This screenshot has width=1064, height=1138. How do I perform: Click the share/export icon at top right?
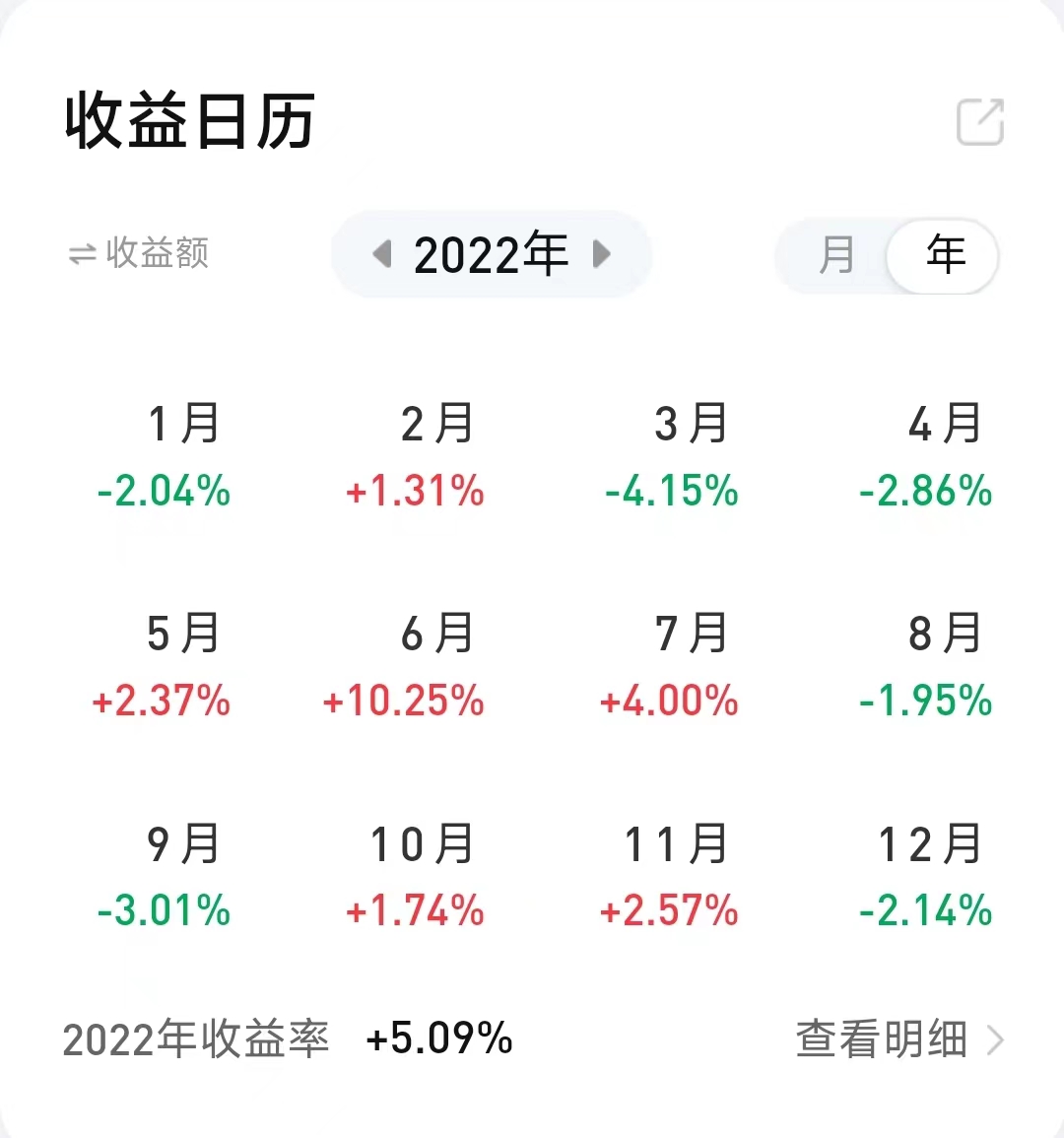(x=980, y=120)
